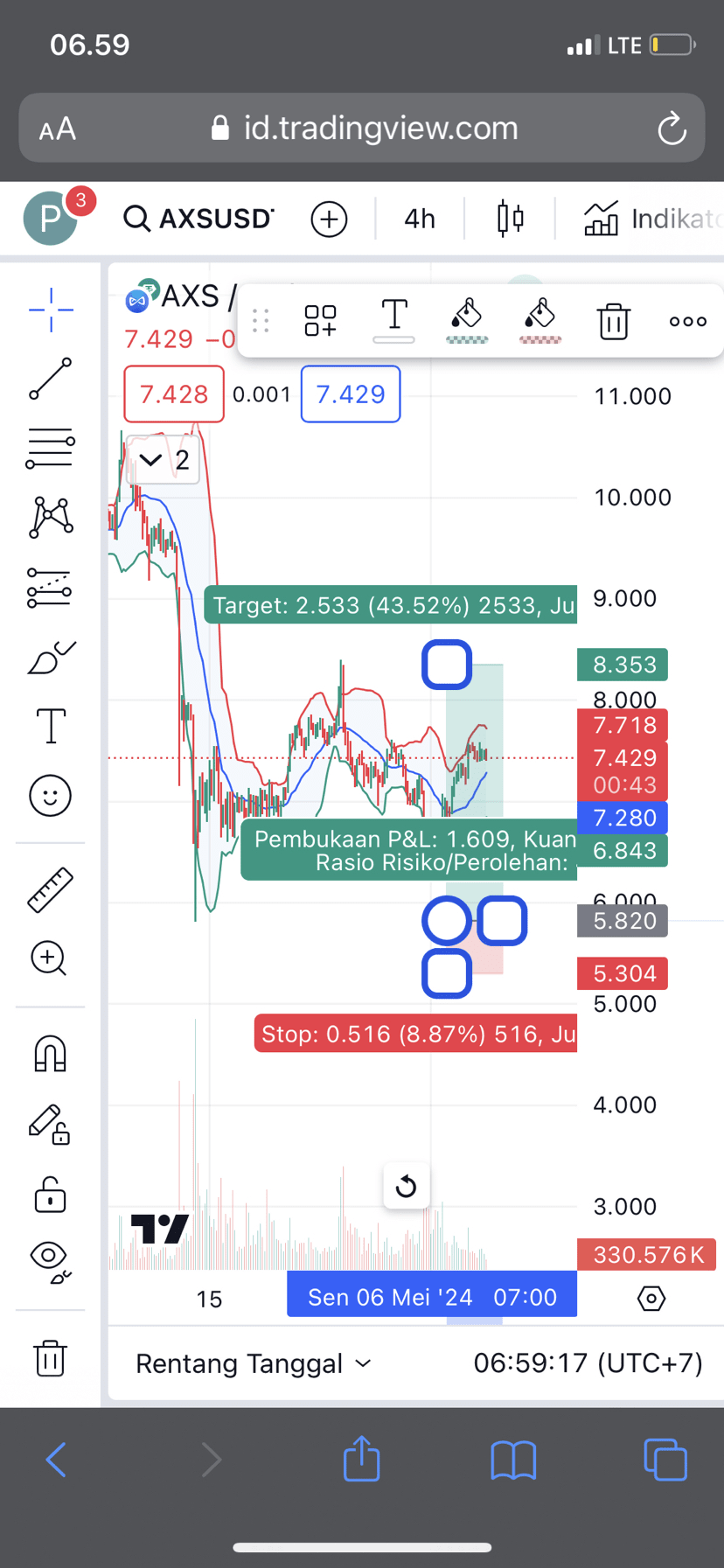Reset the chart view
This screenshot has height=1568, width=724.
pos(406,1187)
